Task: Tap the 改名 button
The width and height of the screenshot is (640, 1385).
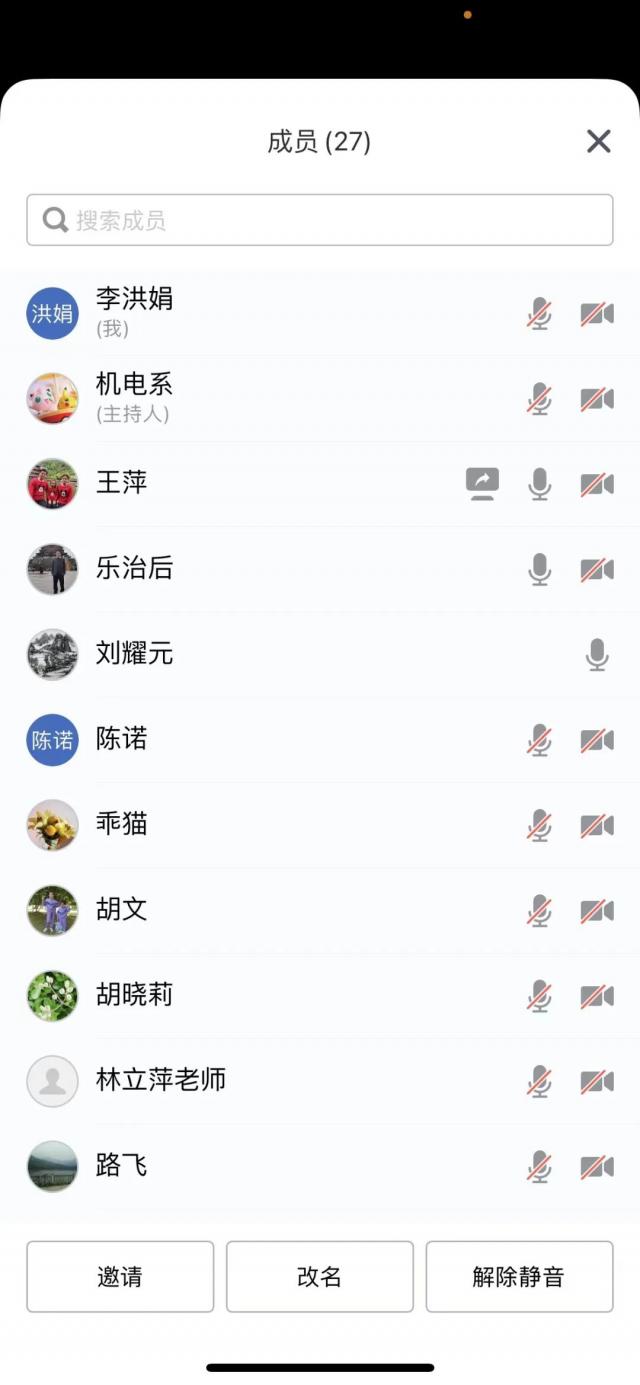Action: 320,1276
